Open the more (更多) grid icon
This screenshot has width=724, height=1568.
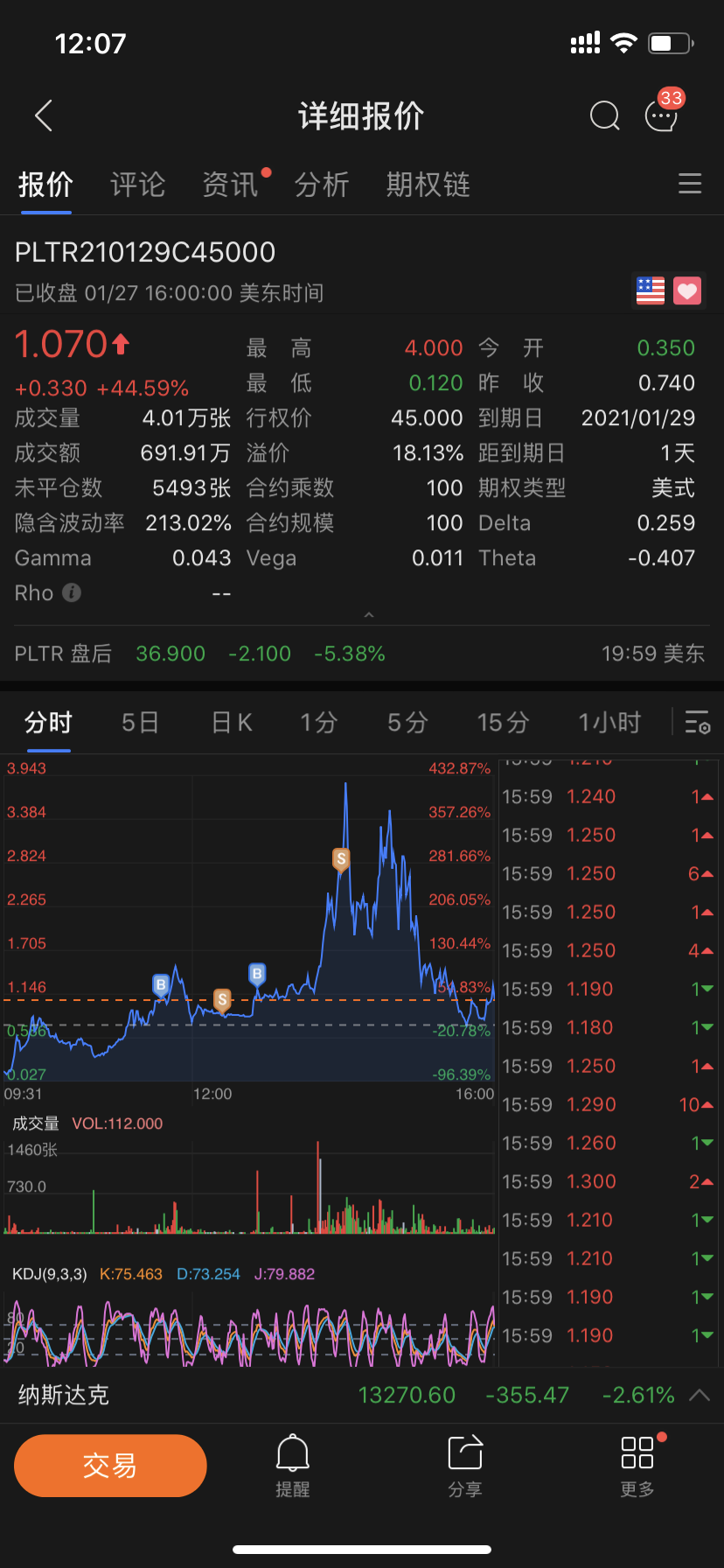(637, 1452)
